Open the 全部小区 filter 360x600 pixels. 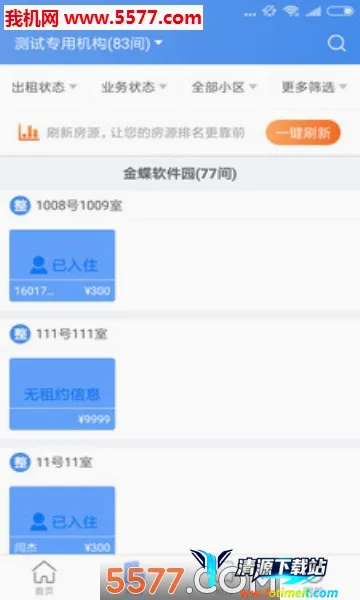tap(224, 87)
